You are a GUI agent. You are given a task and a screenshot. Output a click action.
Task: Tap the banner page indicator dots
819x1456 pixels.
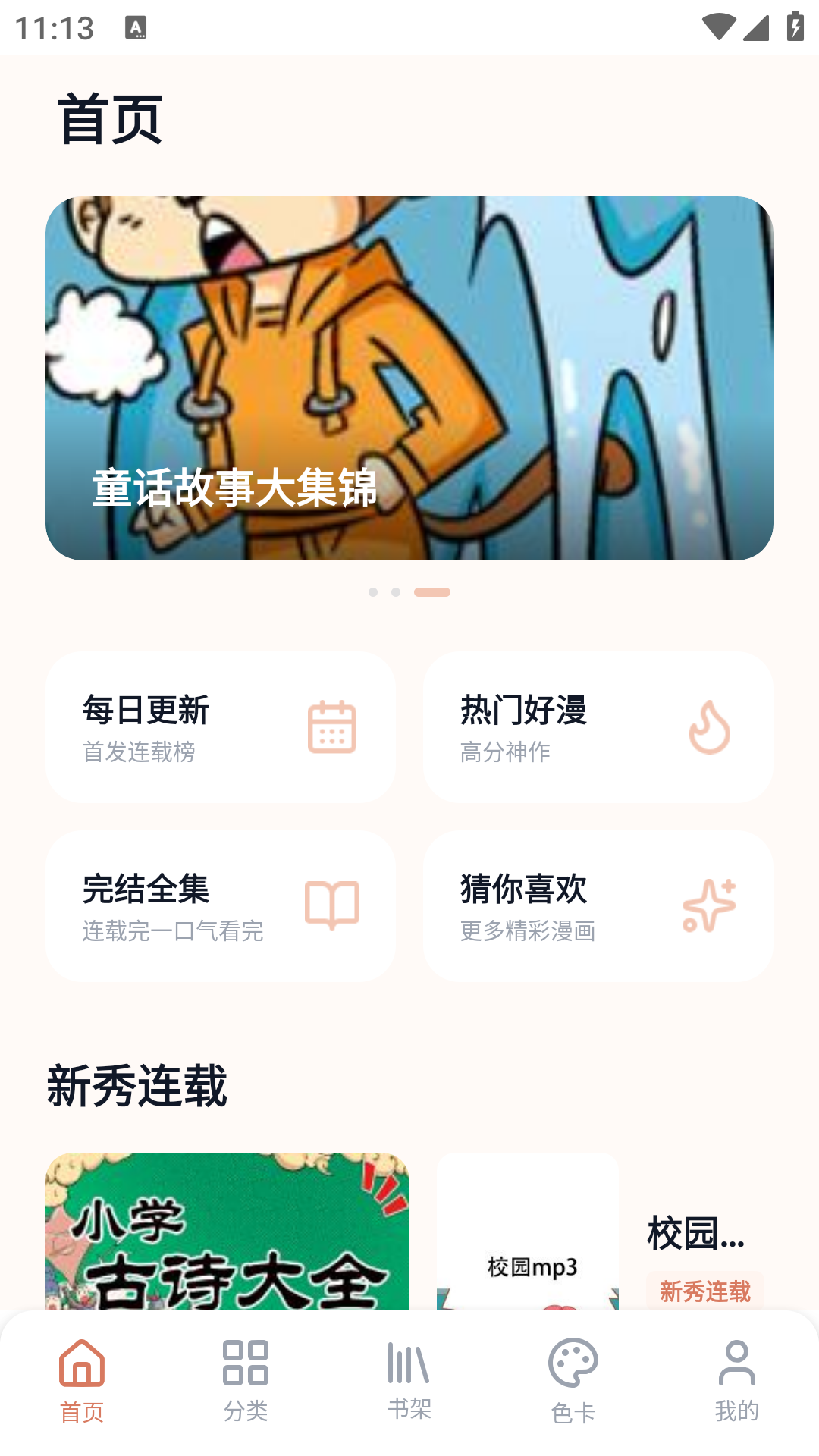(409, 592)
